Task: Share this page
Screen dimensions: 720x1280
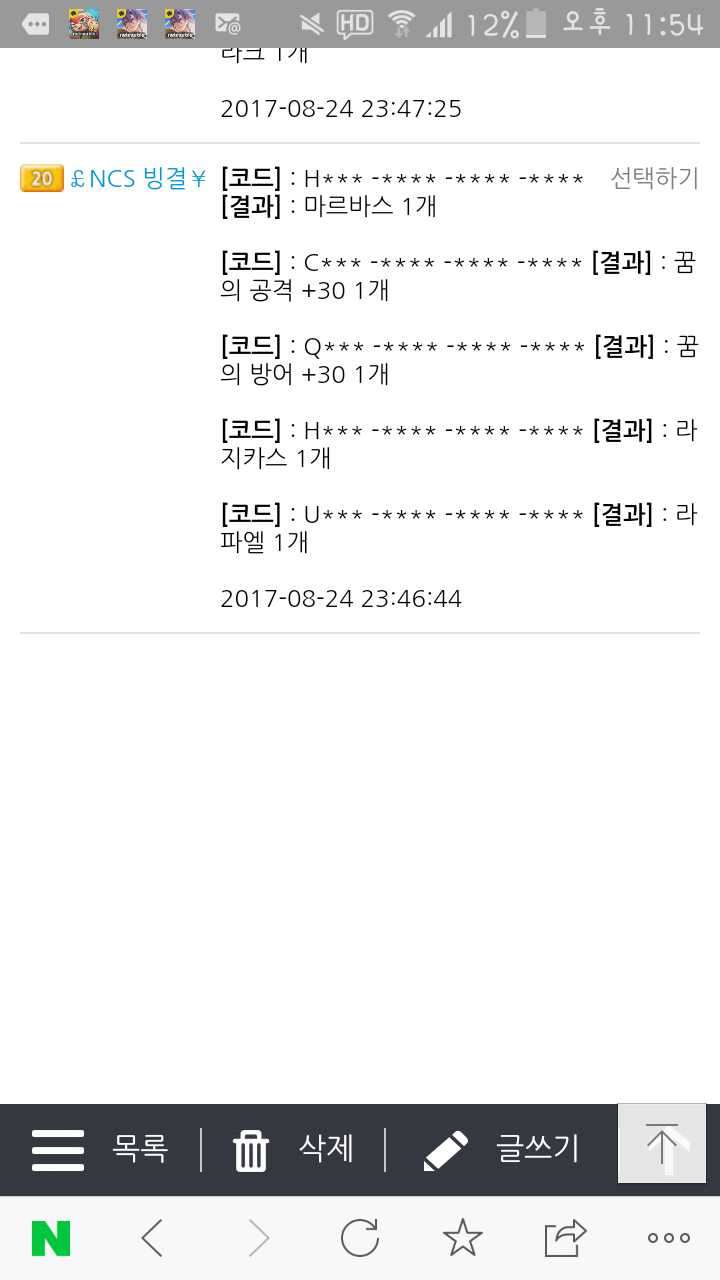Action: (565, 1238)
